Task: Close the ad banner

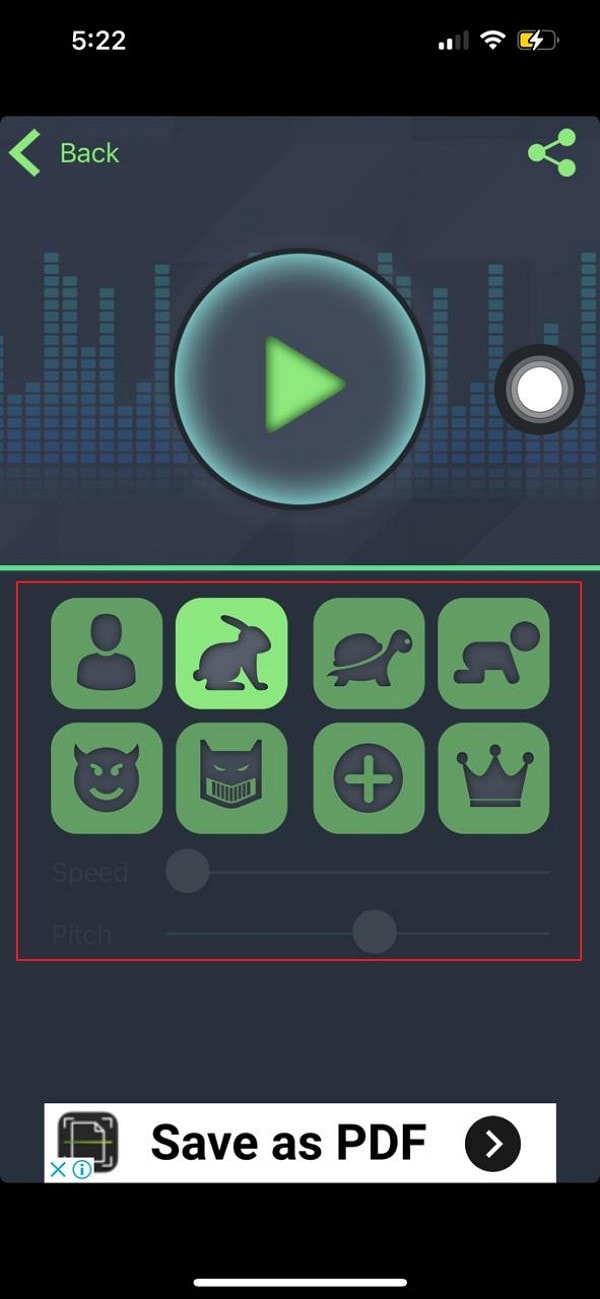Action: tap(59, 1169)
